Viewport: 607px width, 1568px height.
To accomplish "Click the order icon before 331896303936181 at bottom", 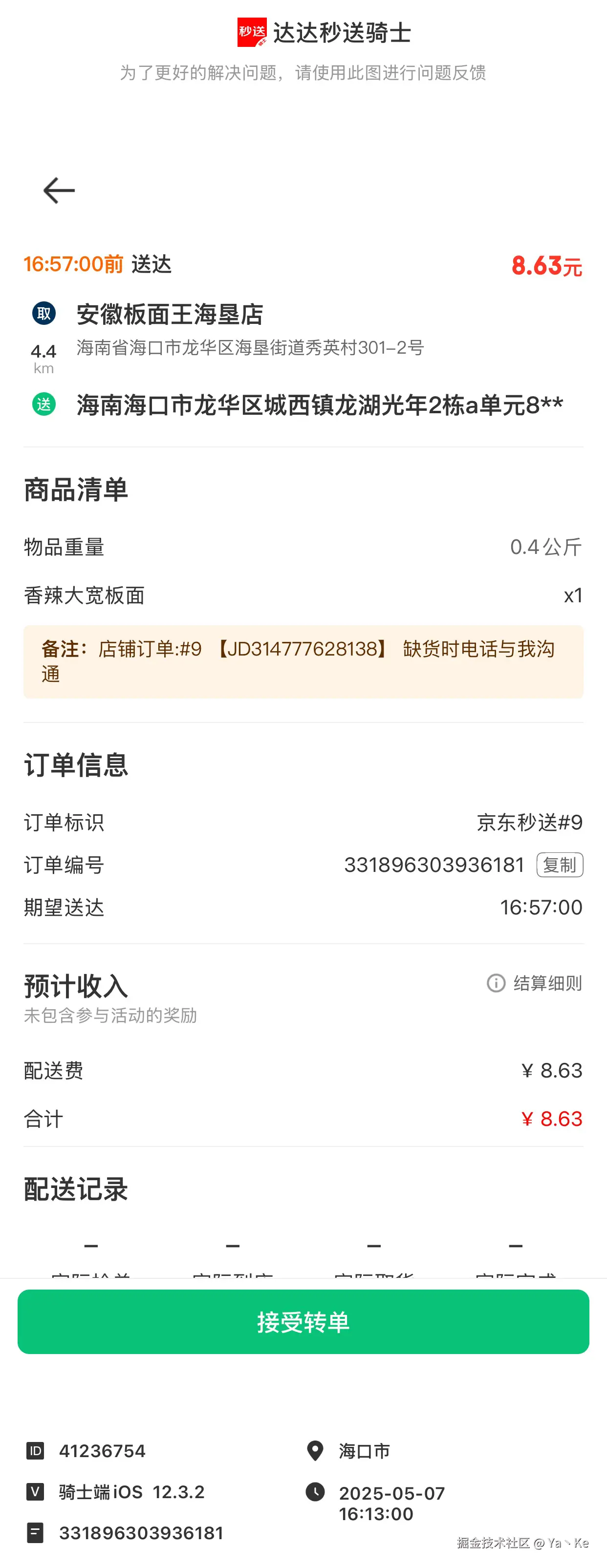I will coord(35,1534).
